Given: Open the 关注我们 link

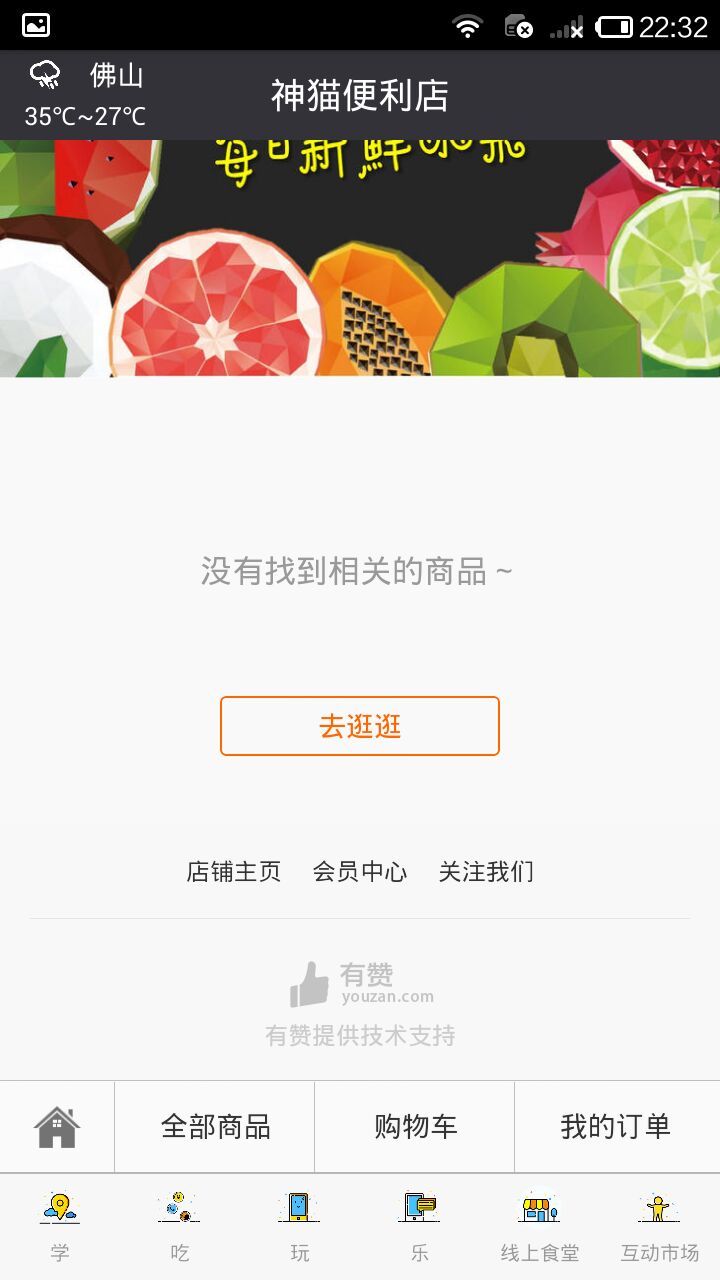Looking at the screenshot, I should [x=486, y=872].
